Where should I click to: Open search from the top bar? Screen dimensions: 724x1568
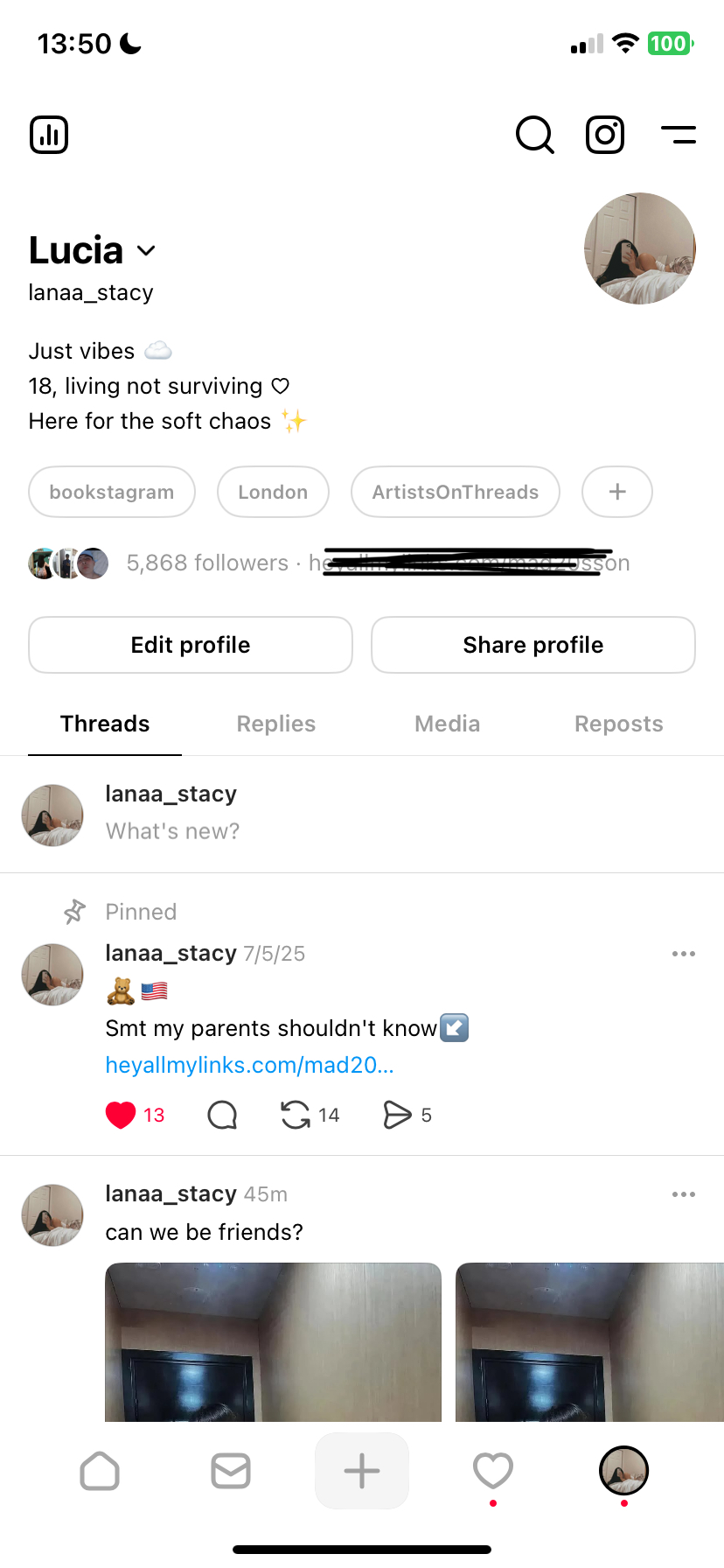pyautogui.click(x=534, y=135)
